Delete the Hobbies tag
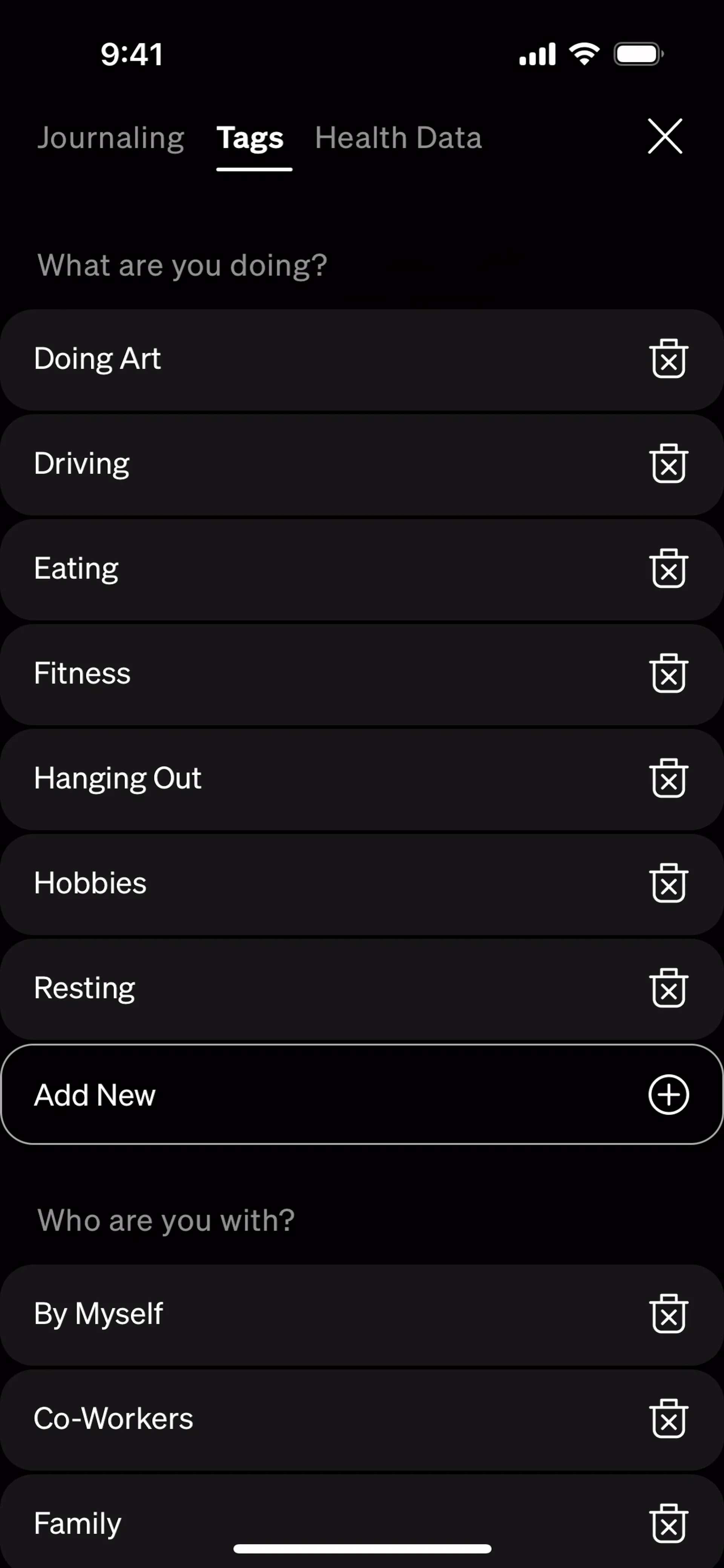 (x=669, y=883)
